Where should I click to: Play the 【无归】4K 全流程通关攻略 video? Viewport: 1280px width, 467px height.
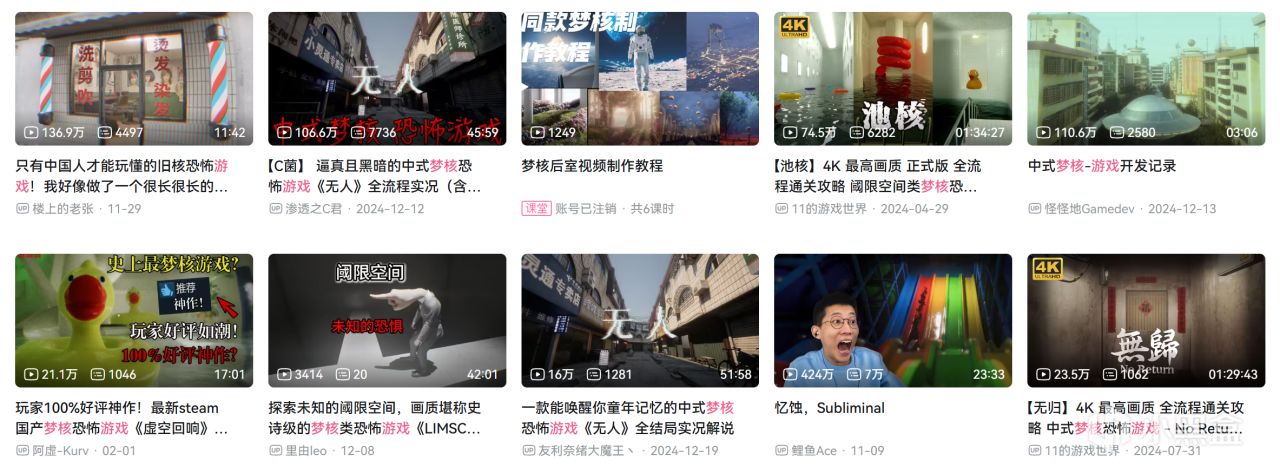pos(1145,320)
